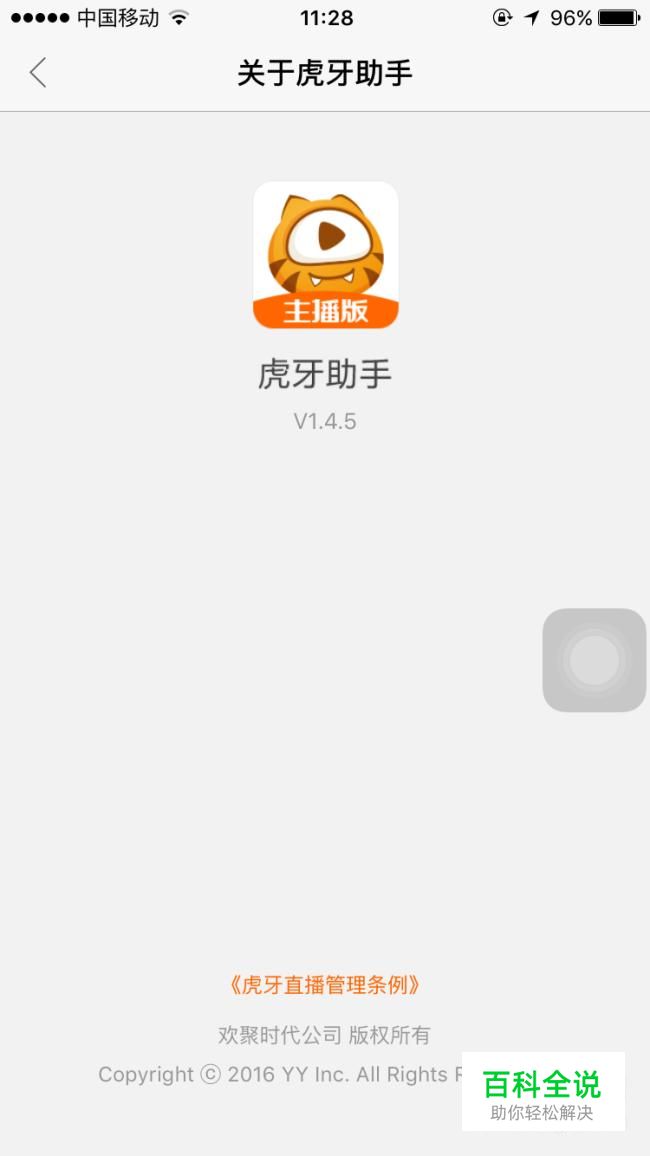Image resolution: width=650 pixels, height=1156 pixels.
Task: Go back from the 关于虎牙助手 page
Action: click(x=38, y=73)
